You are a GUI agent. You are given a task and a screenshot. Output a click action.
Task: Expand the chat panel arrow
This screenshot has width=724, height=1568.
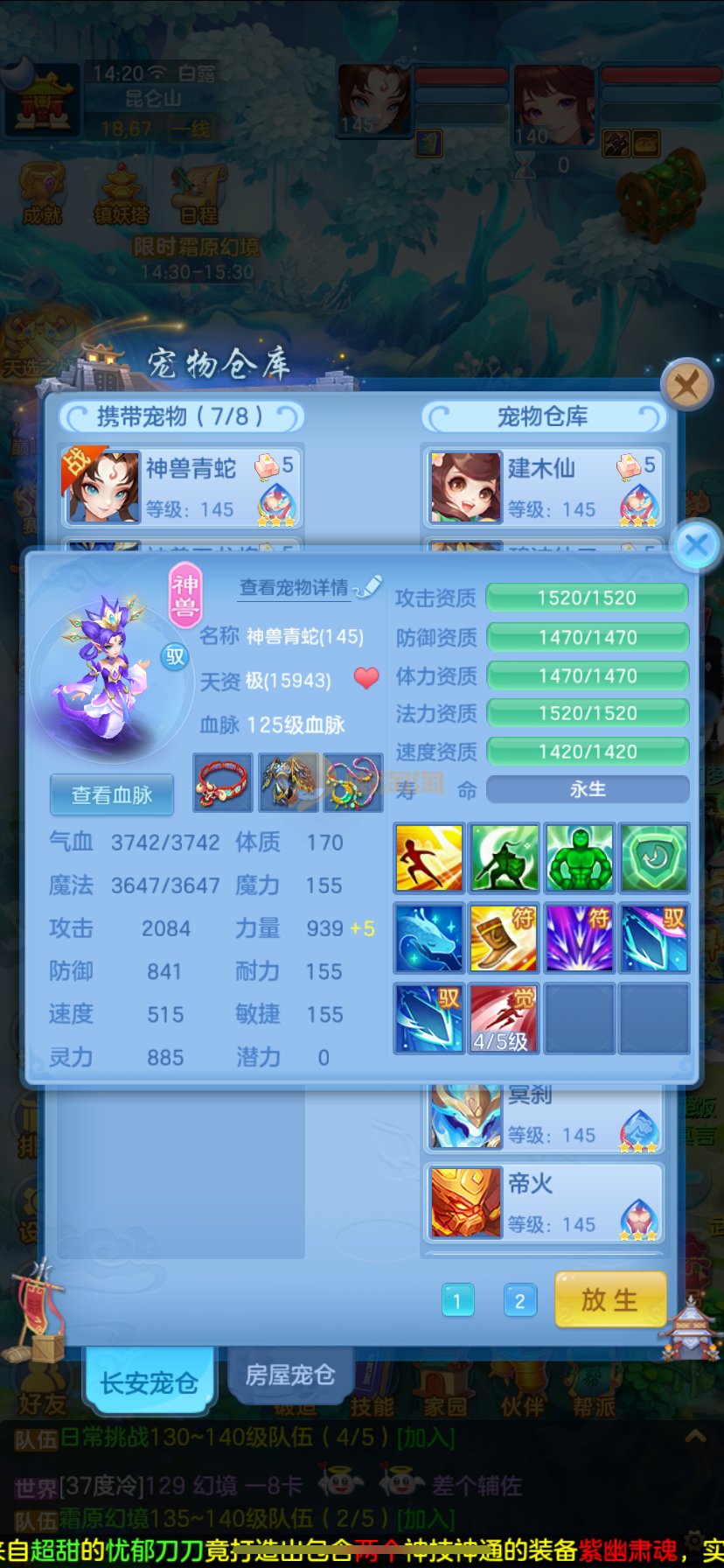[696, 1436]
